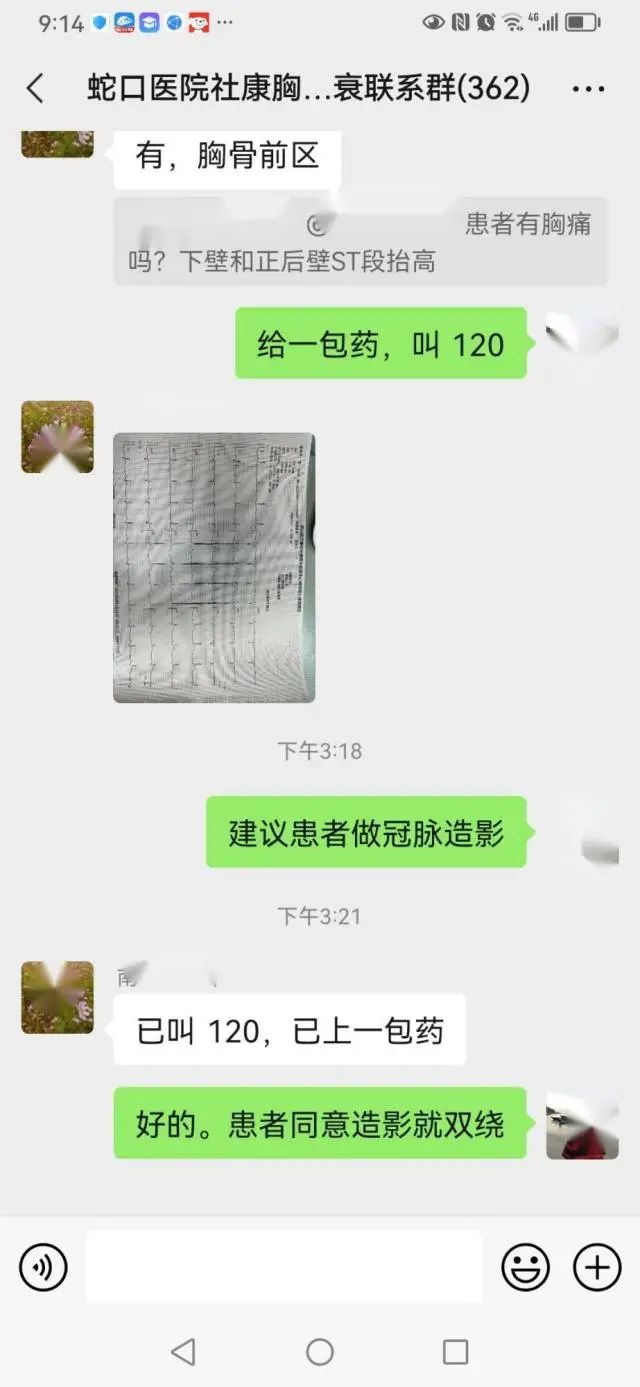Go back from the group chat

[x=35, y=88]
